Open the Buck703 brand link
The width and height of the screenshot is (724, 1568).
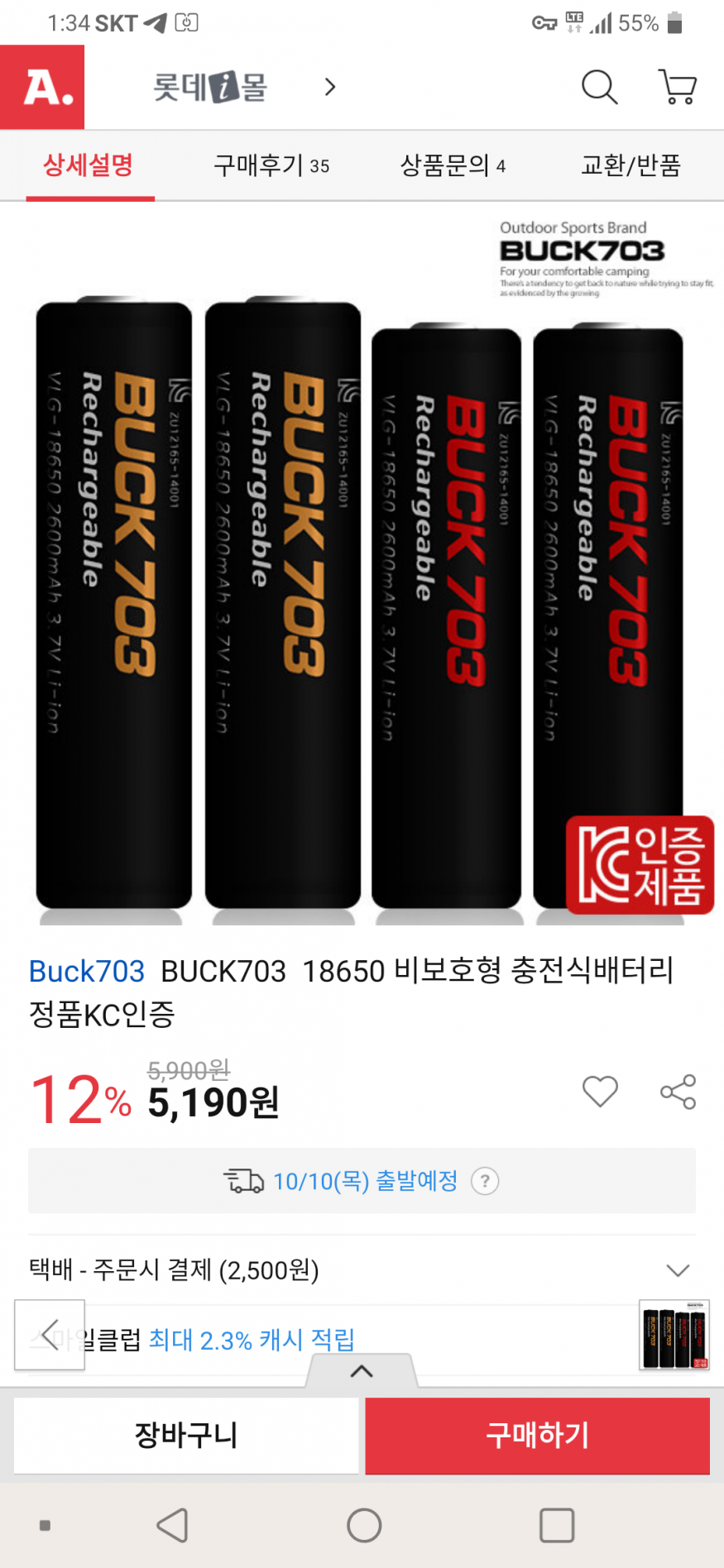[87, 971]
